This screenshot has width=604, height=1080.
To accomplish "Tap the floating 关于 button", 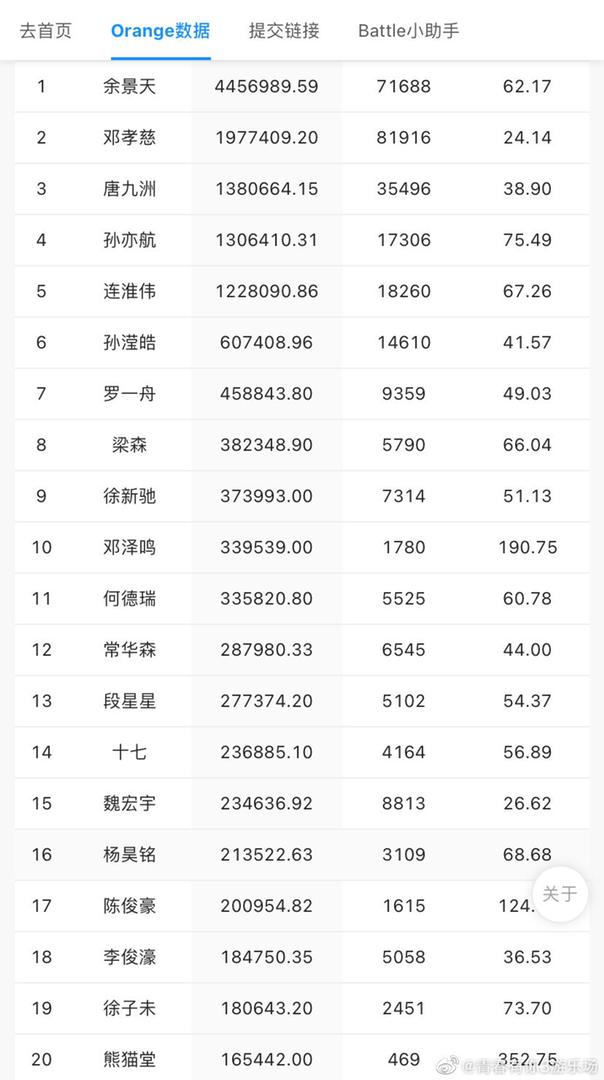I will 560,893.
